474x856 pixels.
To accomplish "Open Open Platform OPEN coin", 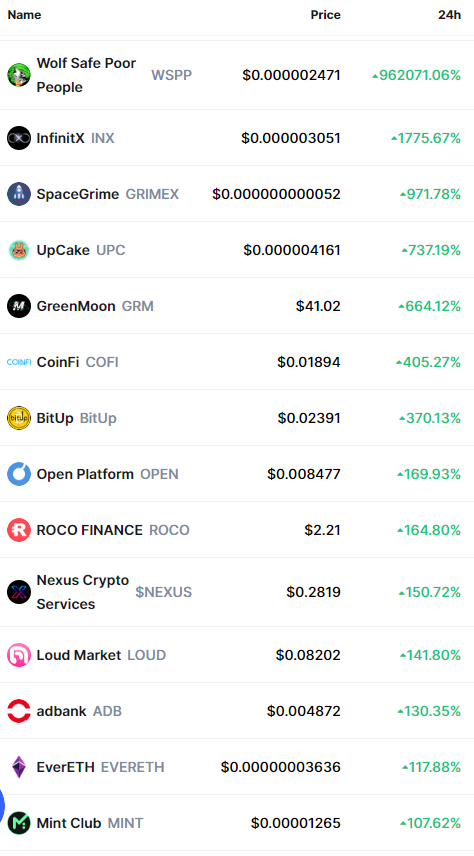I will pyautogui.click(x=237, y=474).
